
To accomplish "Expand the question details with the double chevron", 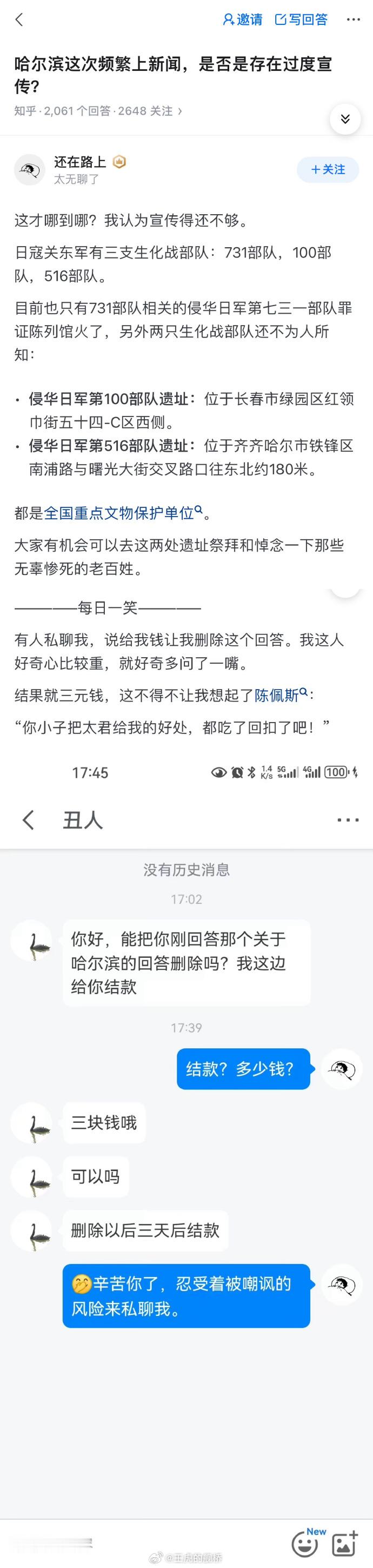I will 345,118.
